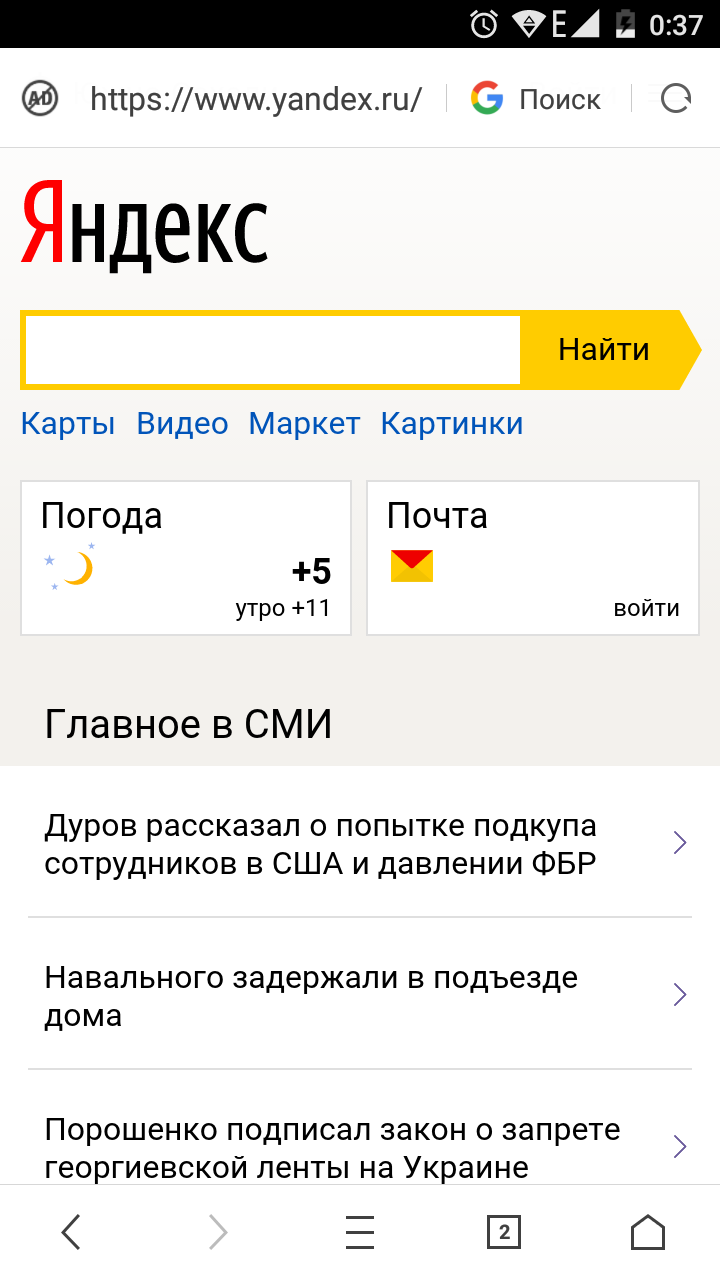Image resolution: width=720 pixels, height=1280 pixels.
Task: Open the Почта mail card
Action: click(x=532, y=558)
